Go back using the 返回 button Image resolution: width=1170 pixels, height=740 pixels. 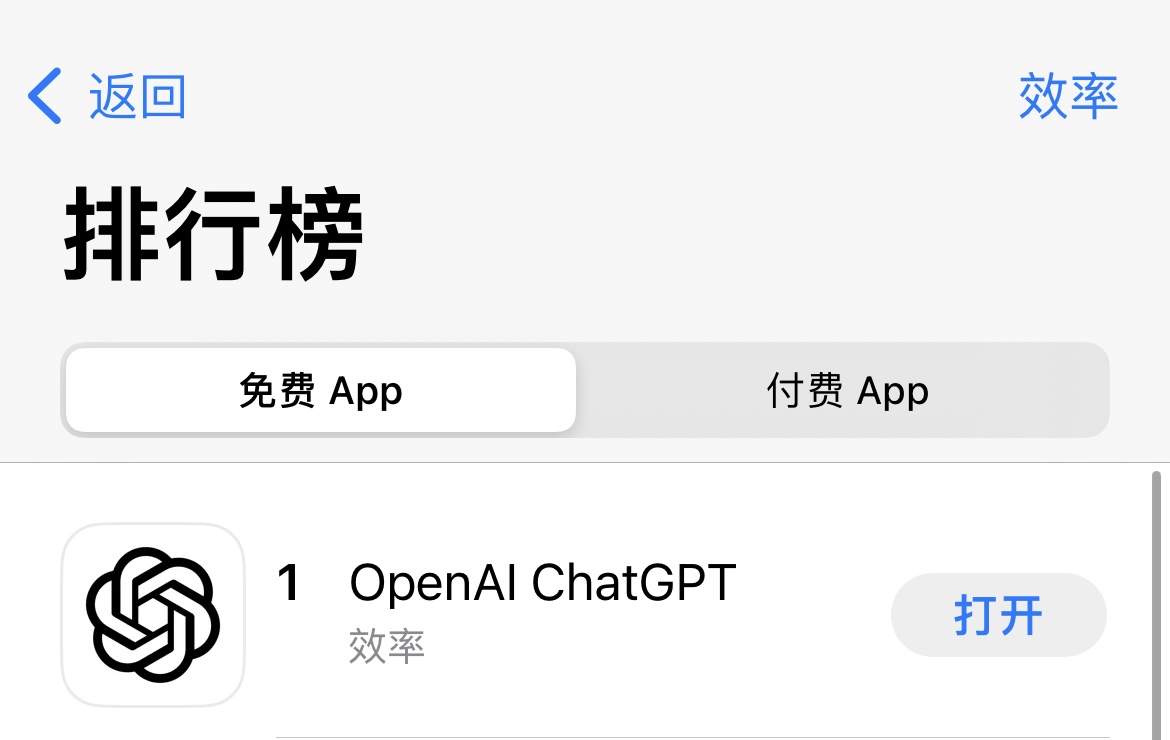click(x=108, y=97)
